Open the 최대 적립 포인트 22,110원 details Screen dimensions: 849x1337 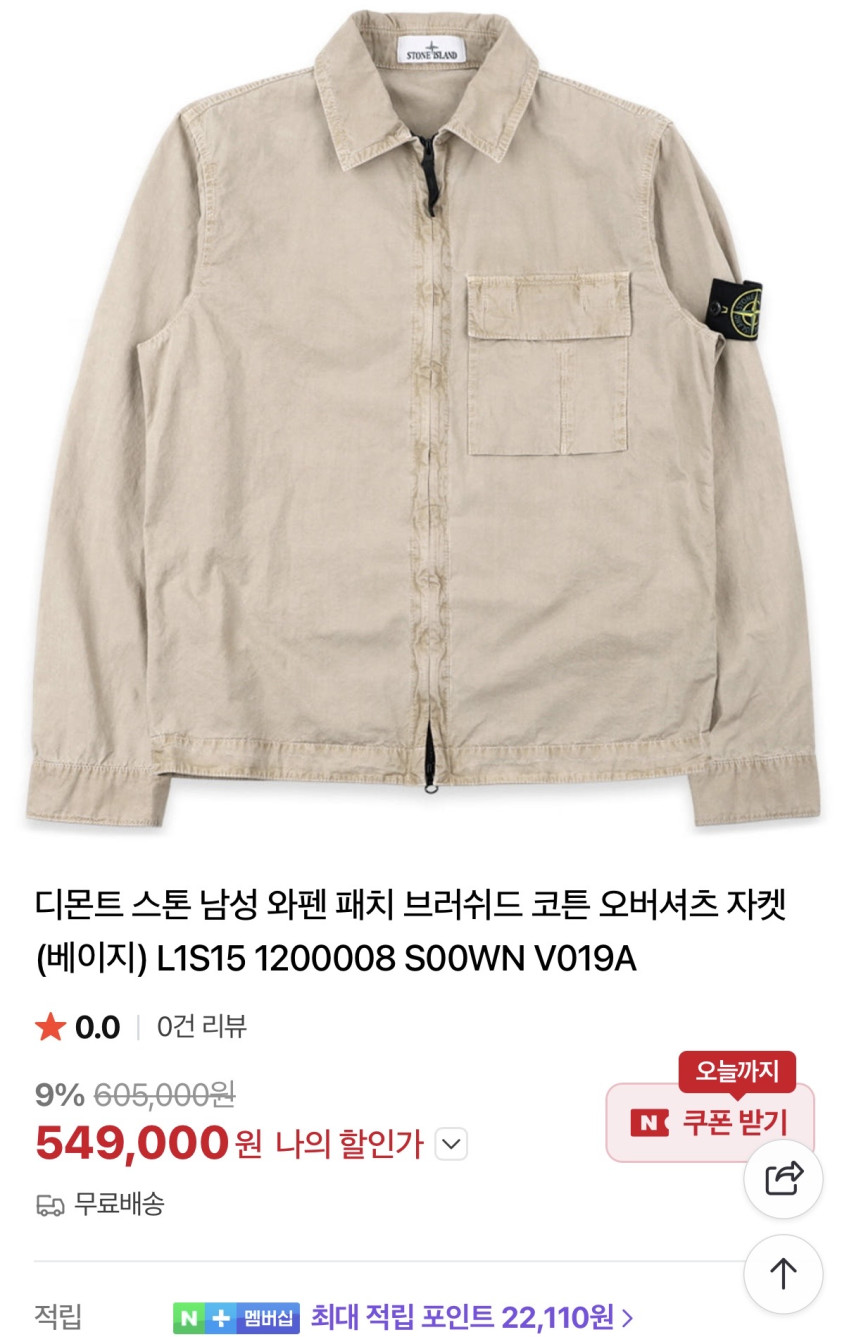tap(472, 1317)
